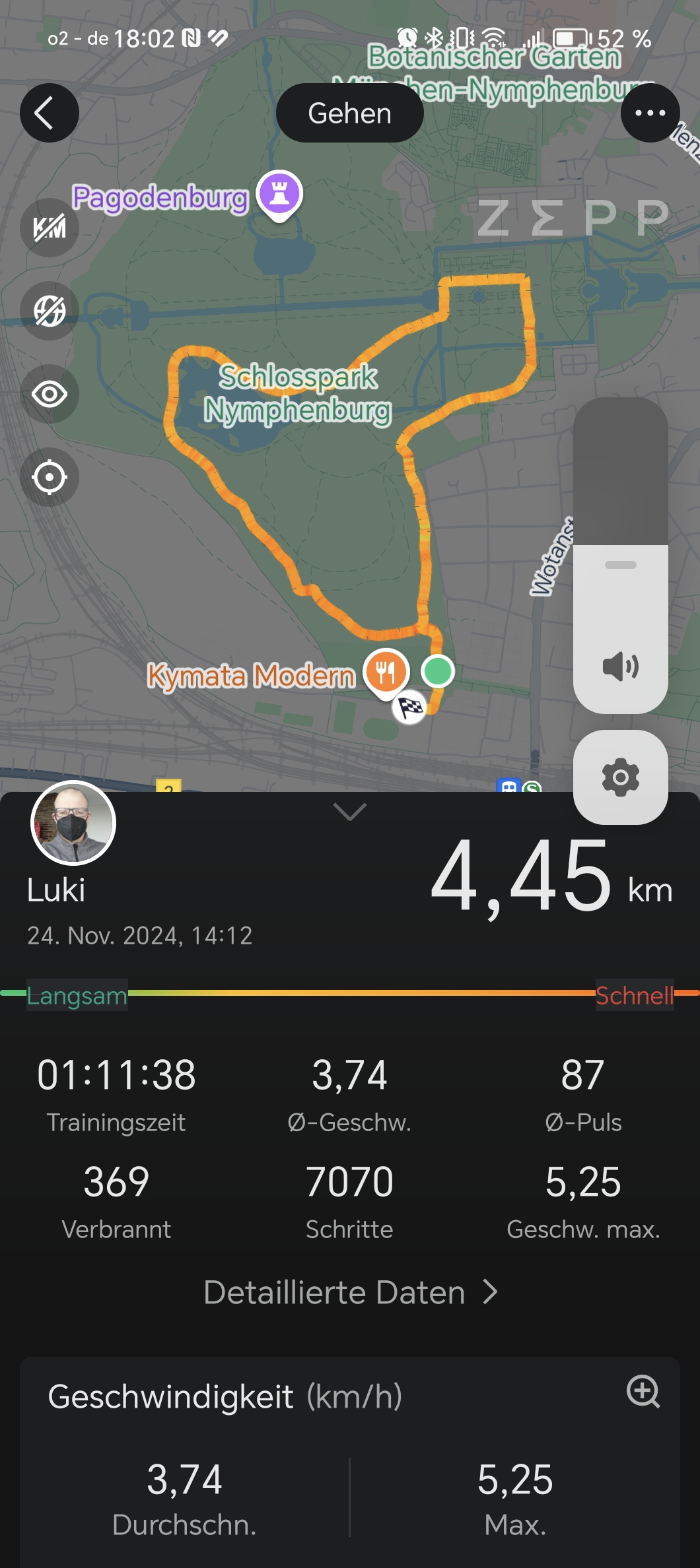
Task: Mute using the volume speaker icon
Action: (x=620, y=667)
